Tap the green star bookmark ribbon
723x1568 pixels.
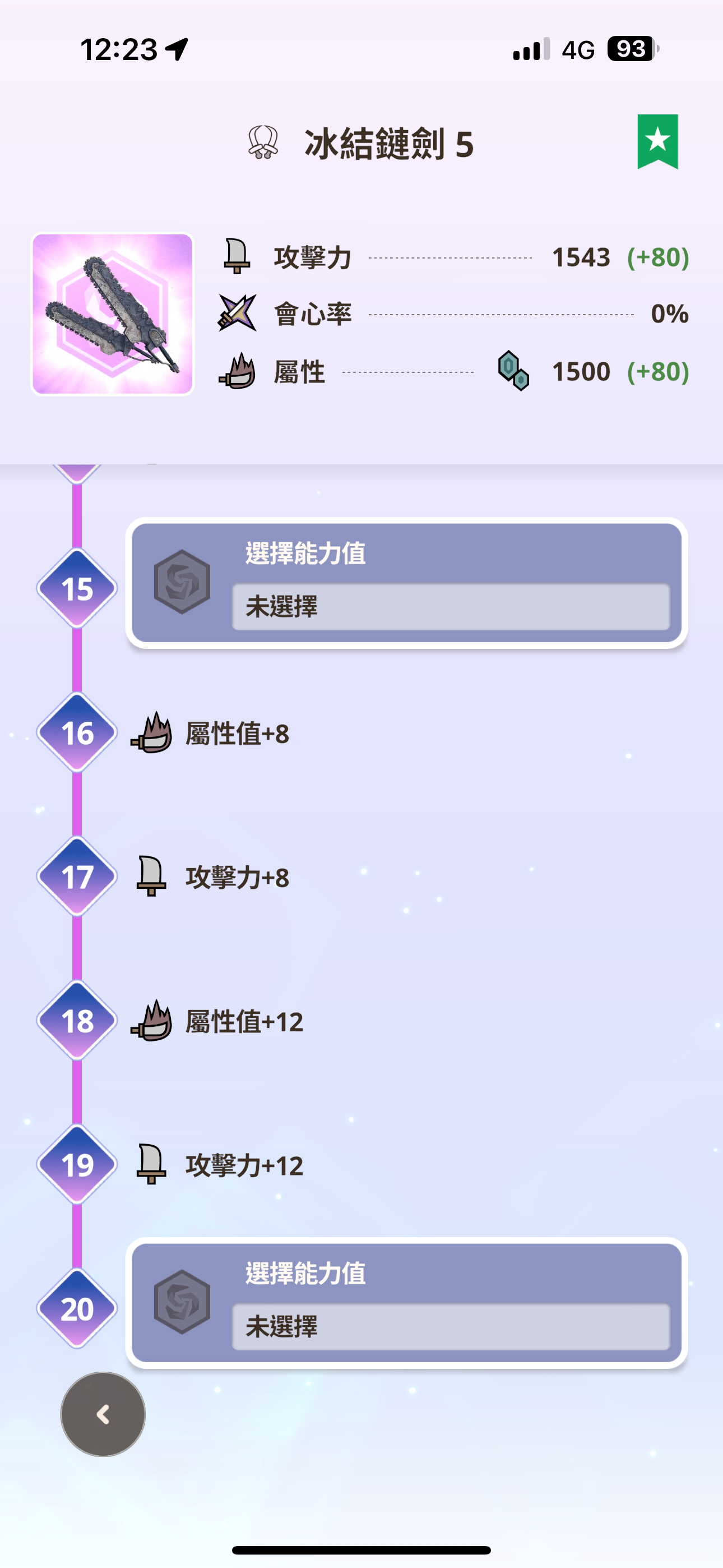click(657, 141)
